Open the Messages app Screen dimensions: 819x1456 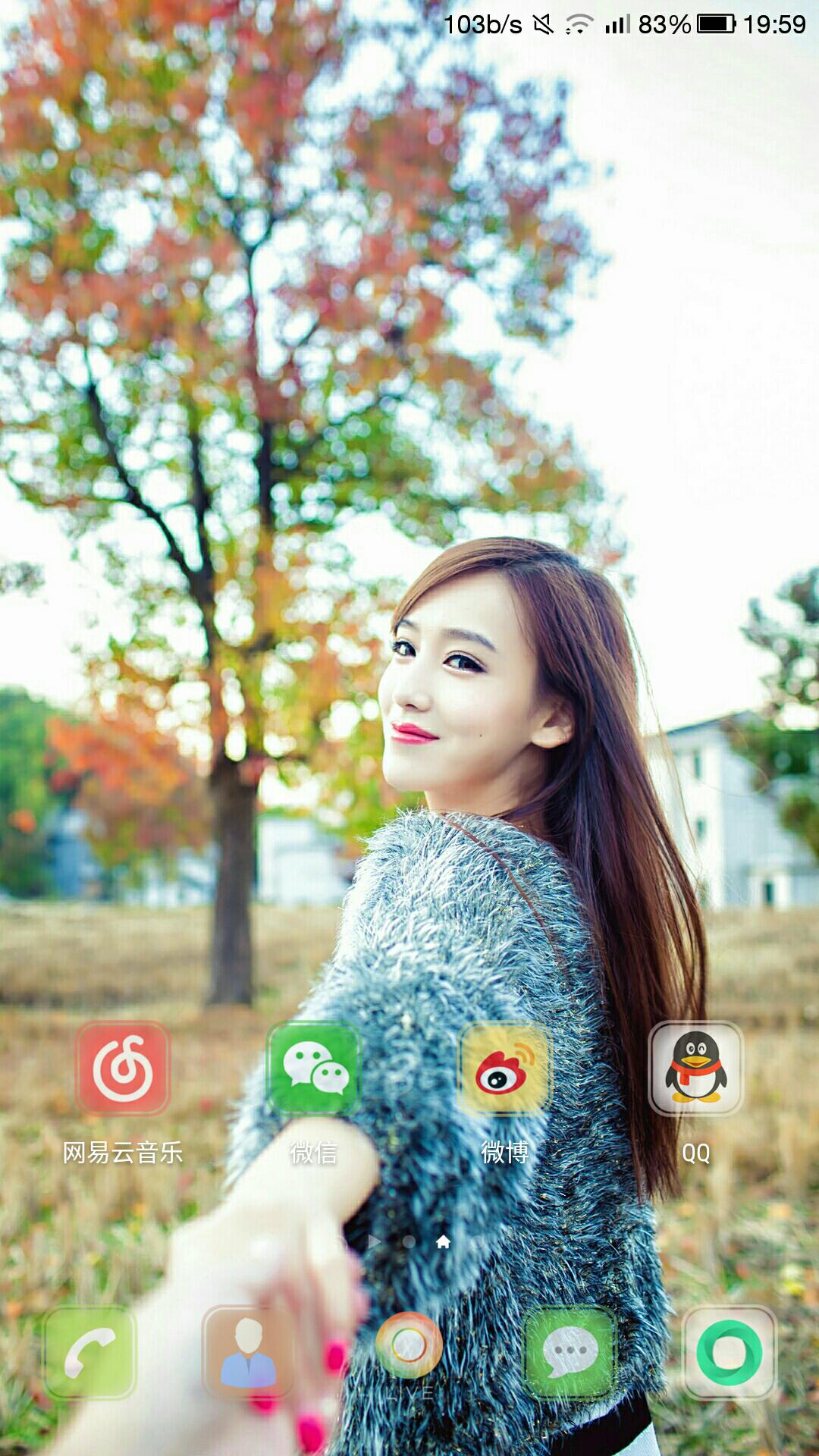570,1352
